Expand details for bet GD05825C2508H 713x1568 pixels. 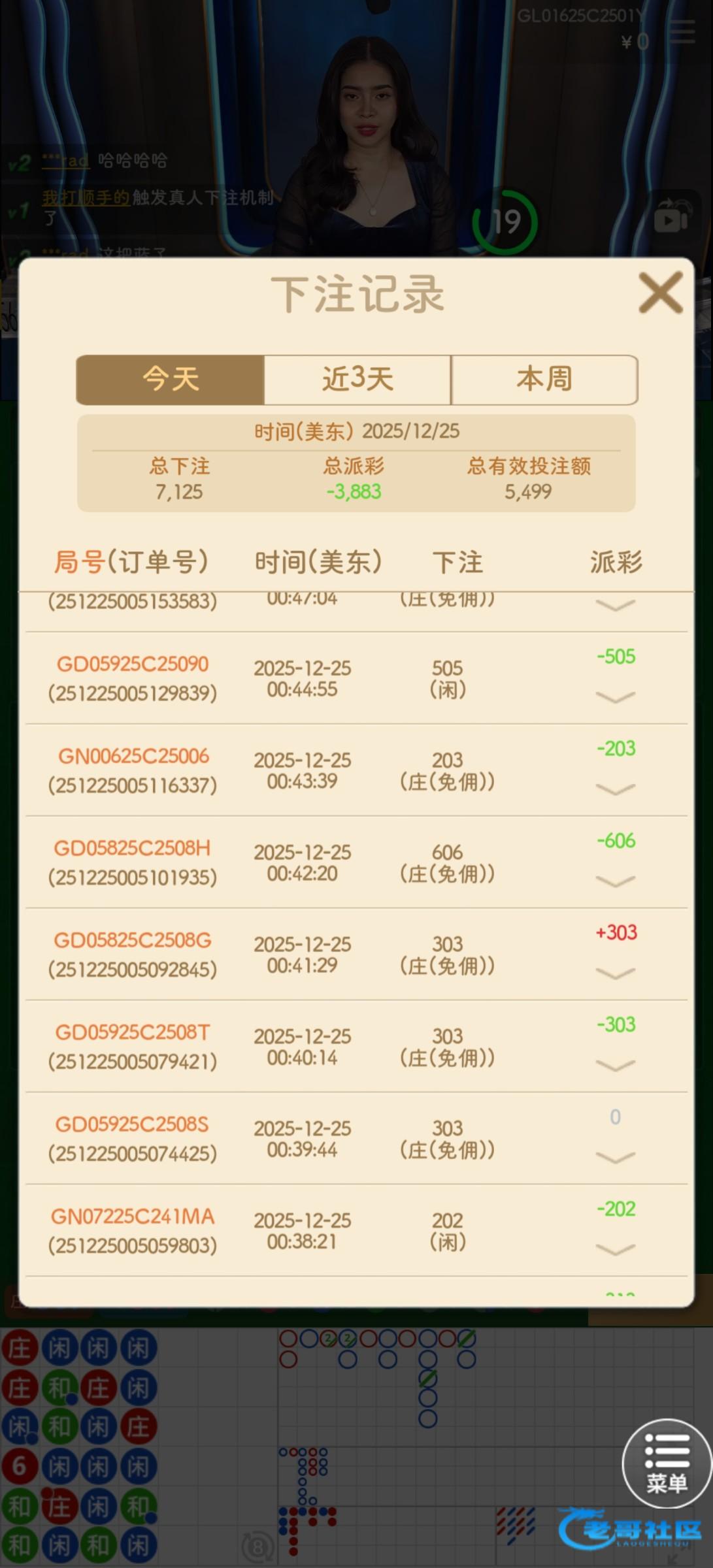pyautogui.click(x=615, y=881)
